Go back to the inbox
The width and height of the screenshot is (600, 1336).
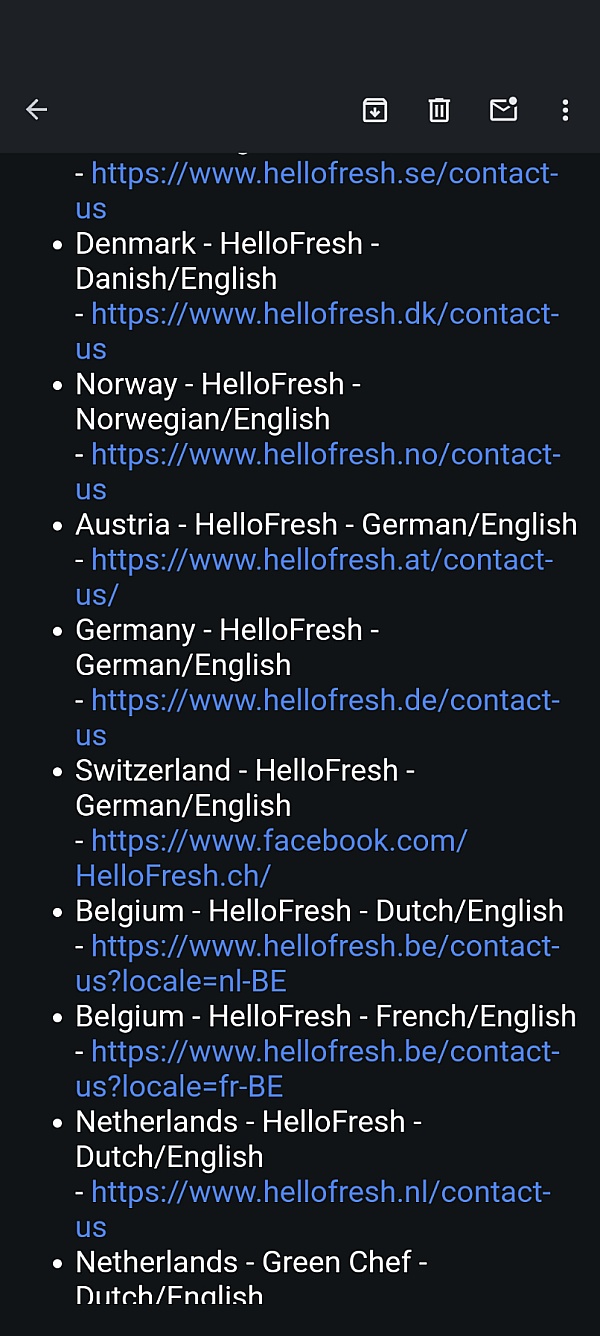(x=37, y=110)
